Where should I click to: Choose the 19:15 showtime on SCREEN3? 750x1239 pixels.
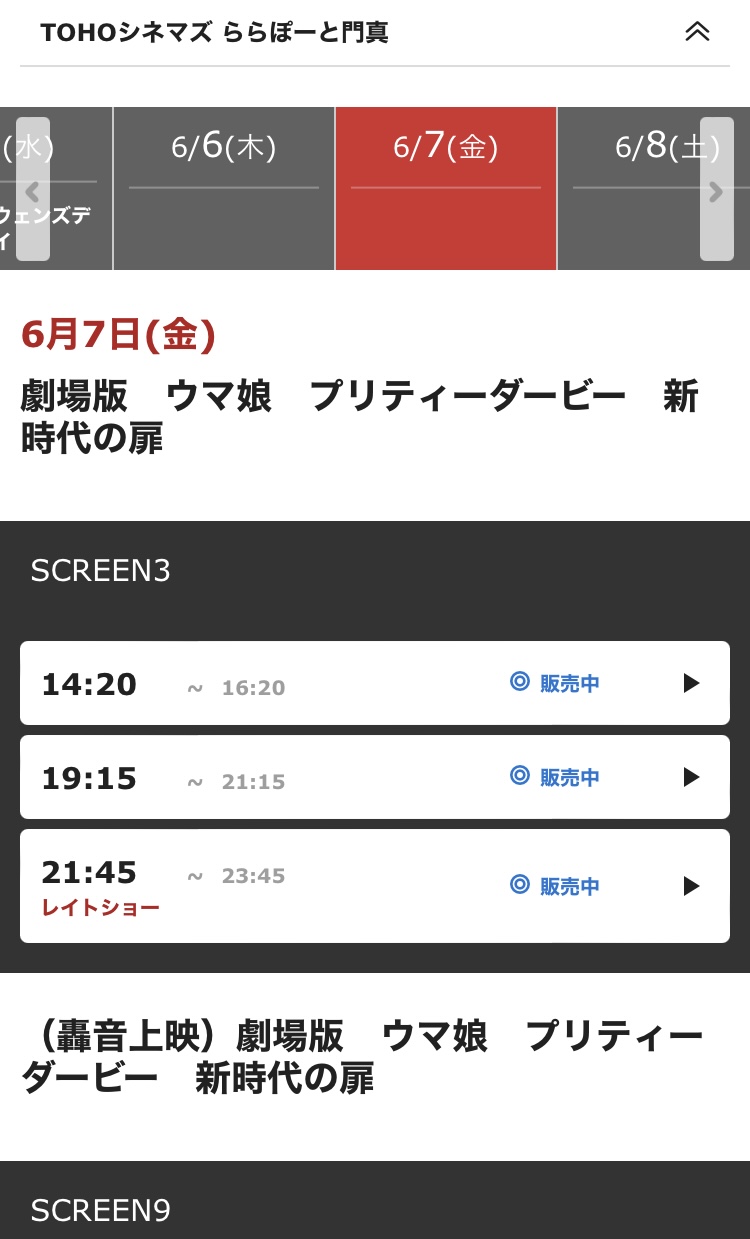[x=374, y=778]
